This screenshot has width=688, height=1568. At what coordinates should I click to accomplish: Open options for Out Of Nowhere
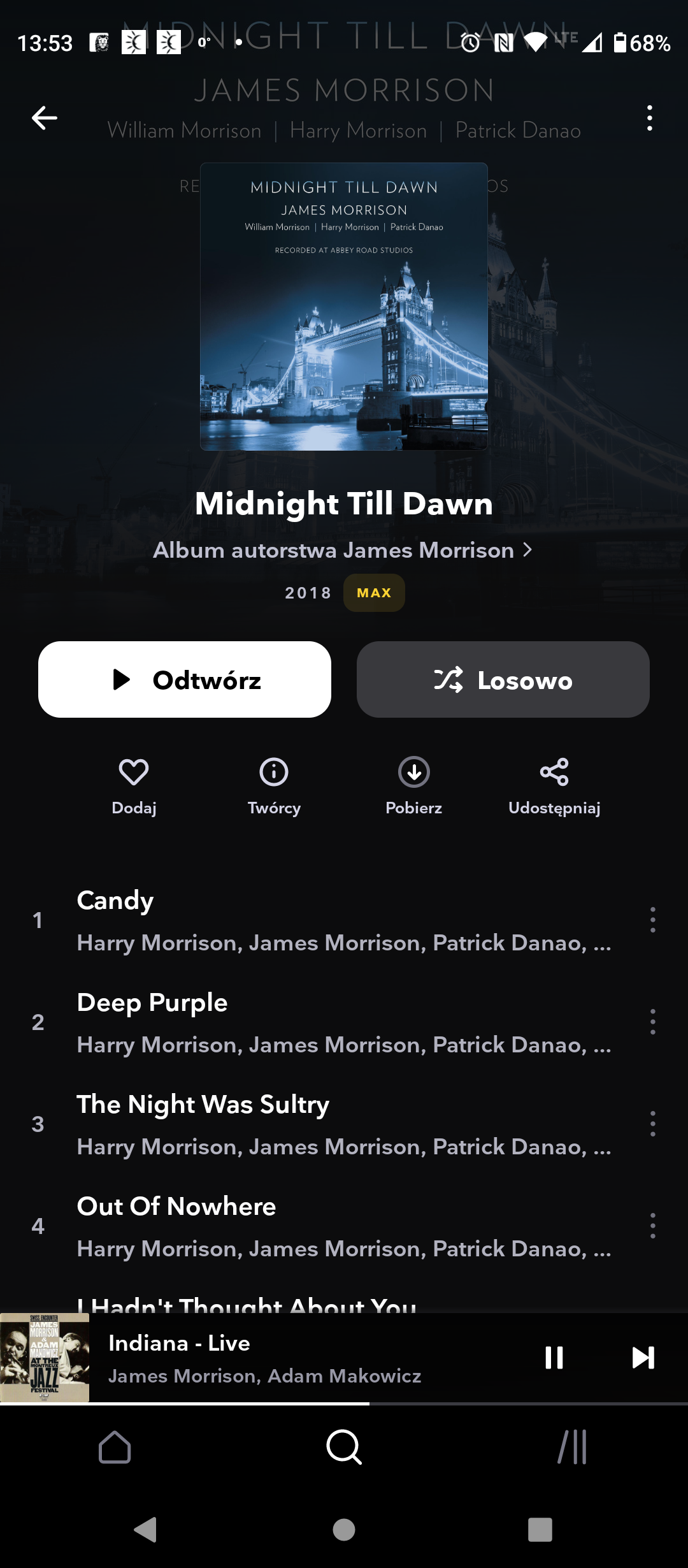pos(652,1226)
